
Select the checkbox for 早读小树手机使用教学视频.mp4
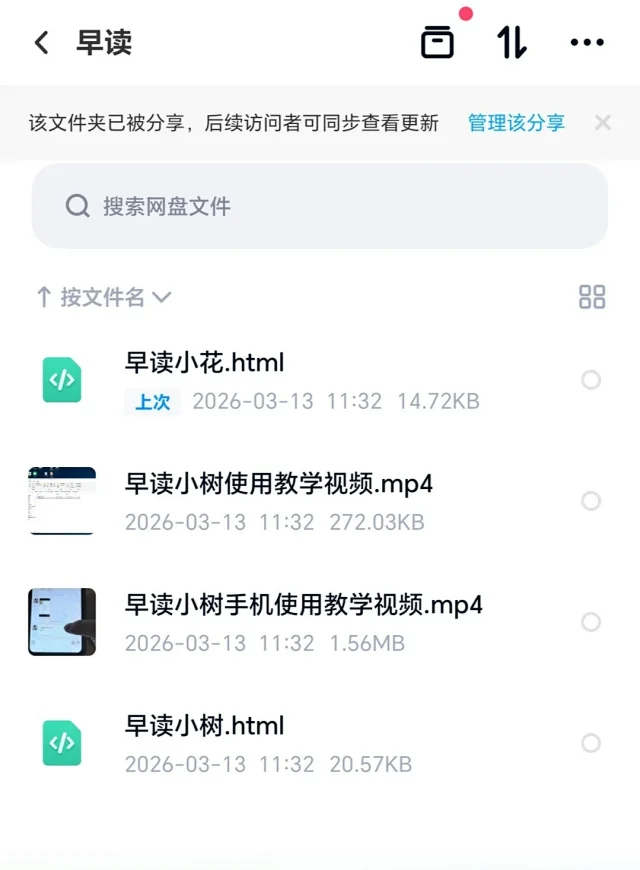pos(591,622)
